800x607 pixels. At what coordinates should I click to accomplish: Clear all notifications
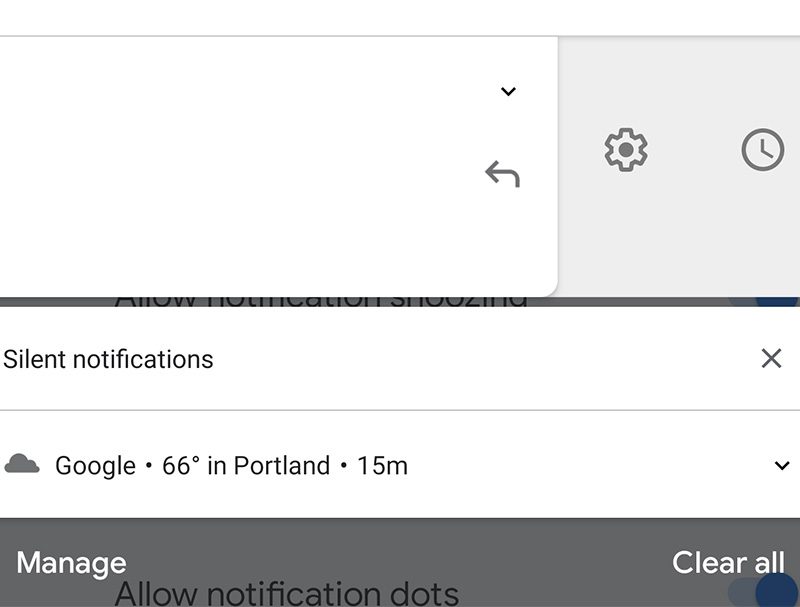click(728, 563)
